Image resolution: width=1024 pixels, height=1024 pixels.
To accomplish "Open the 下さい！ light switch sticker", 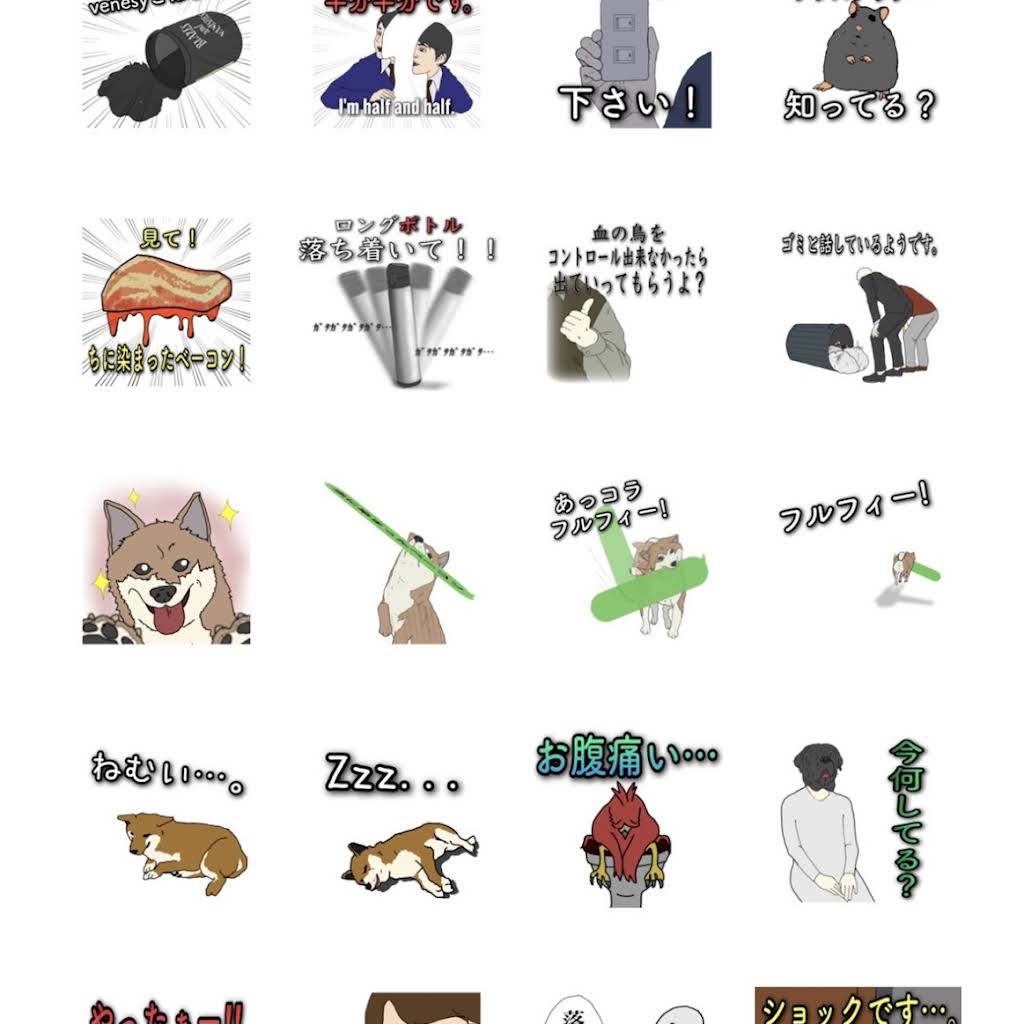I will pyautogui.click(x=627, y=62).
